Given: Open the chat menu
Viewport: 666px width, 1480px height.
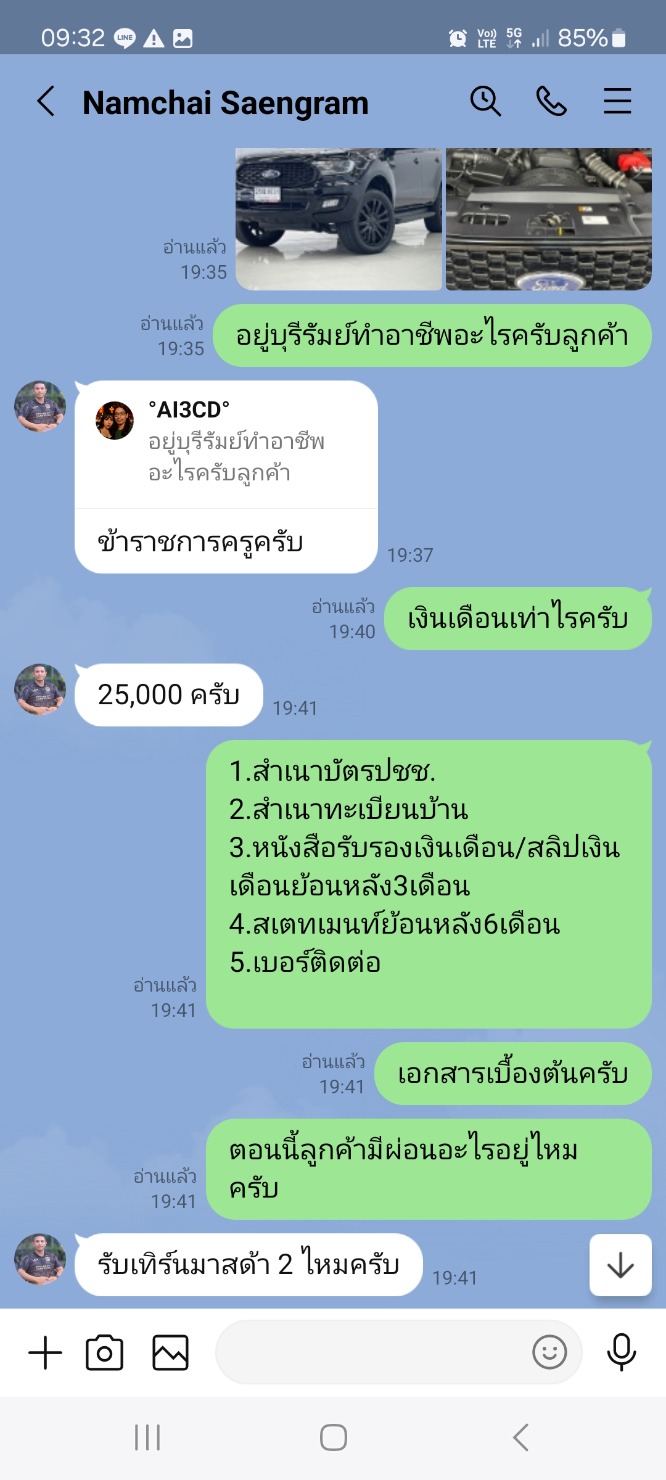Looking at the screenshot, I should pyautogui.click(x=617, y=102).
